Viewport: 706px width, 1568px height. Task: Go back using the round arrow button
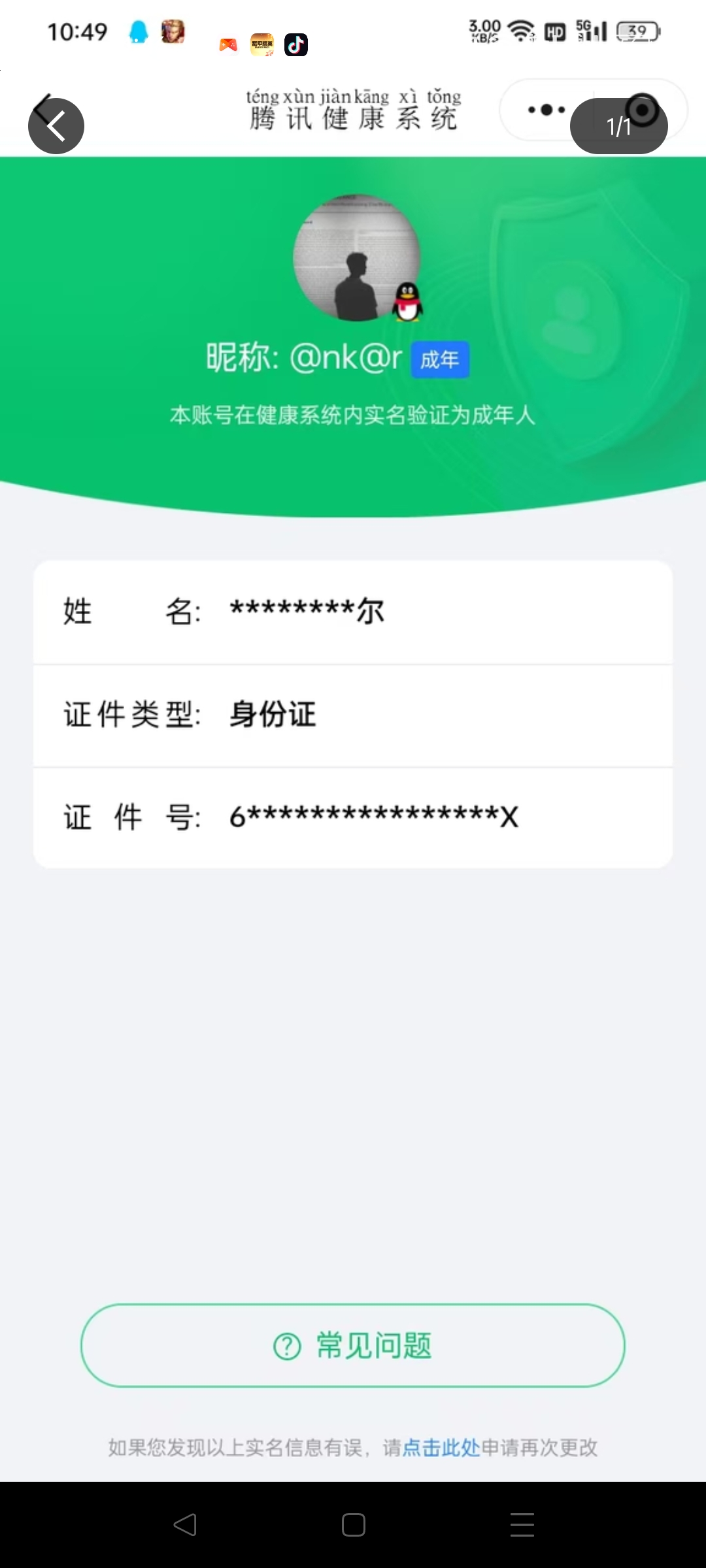point(56,126)
